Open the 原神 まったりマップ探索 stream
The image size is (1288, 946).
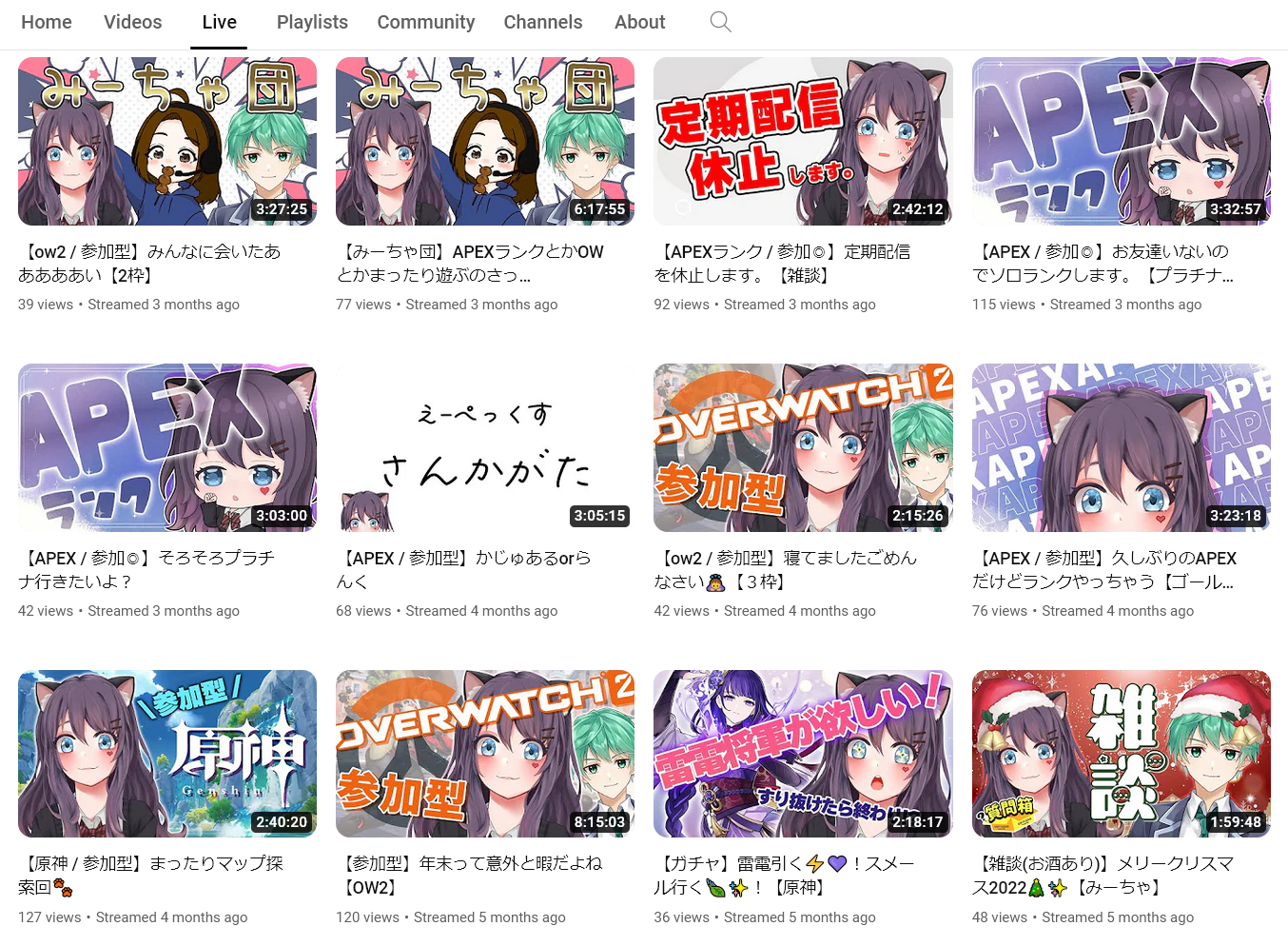click(166, 753)
